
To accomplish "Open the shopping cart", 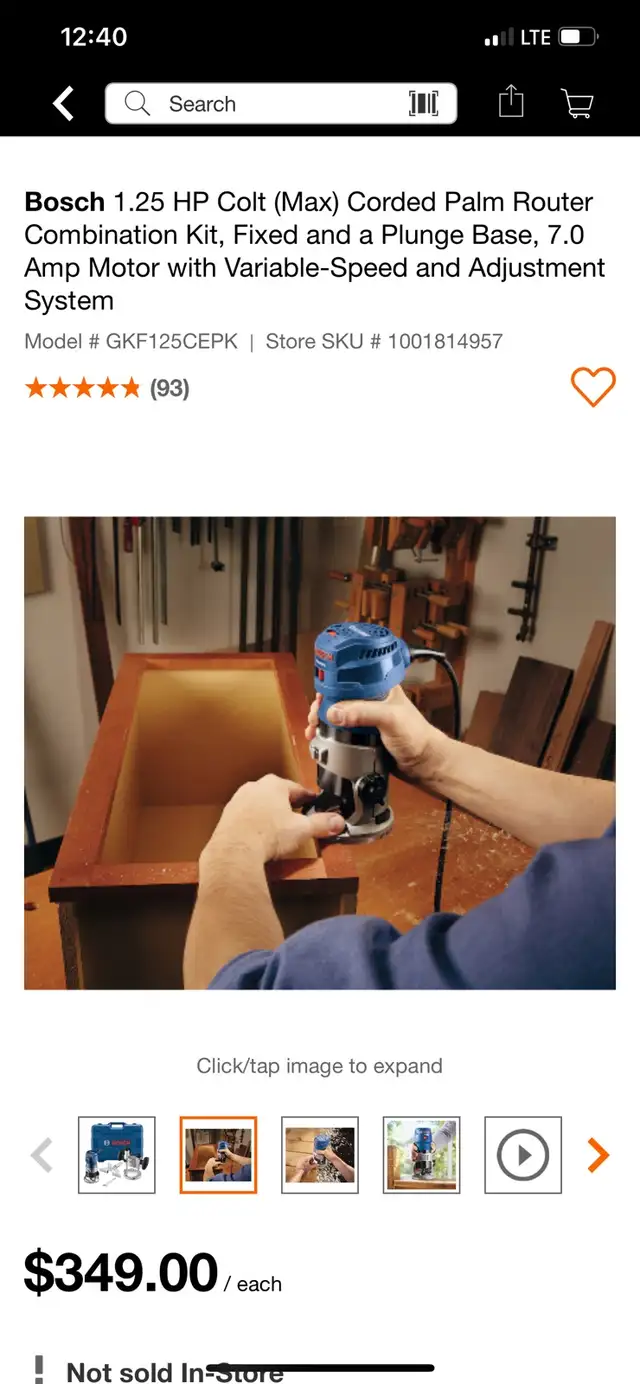I will (577, 103).
